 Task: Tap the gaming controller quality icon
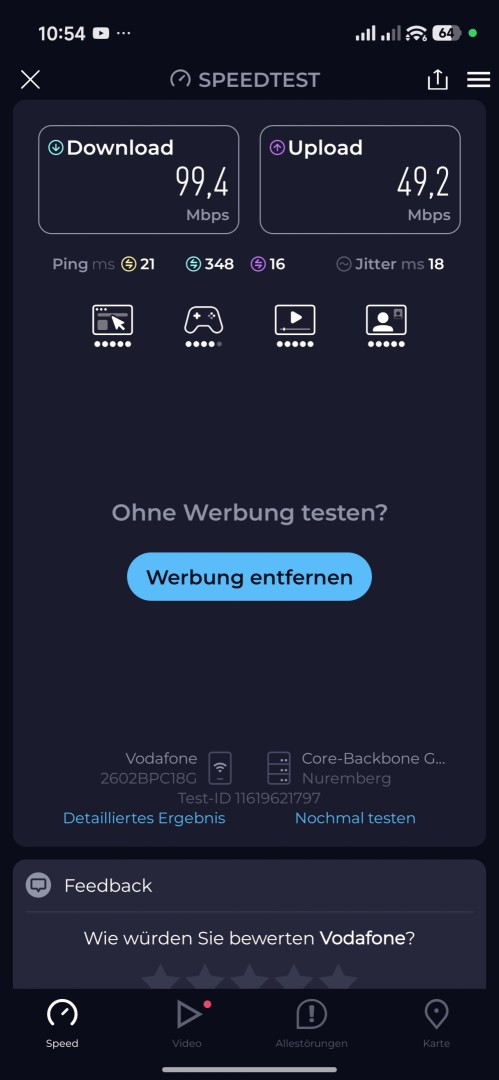pyautogui.click(x=203, y=326)
